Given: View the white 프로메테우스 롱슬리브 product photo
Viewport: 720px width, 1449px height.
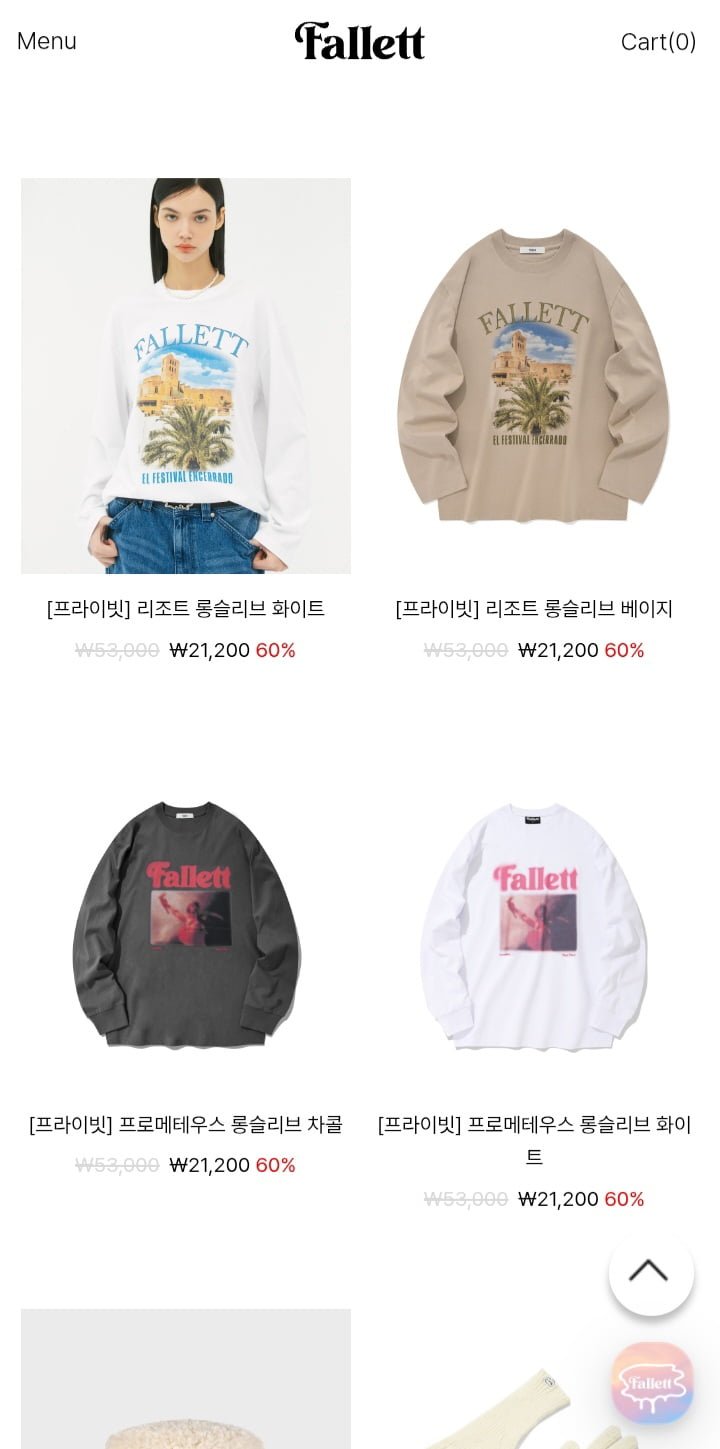Looking at the screenshot, I should click(x=534, y=922).
